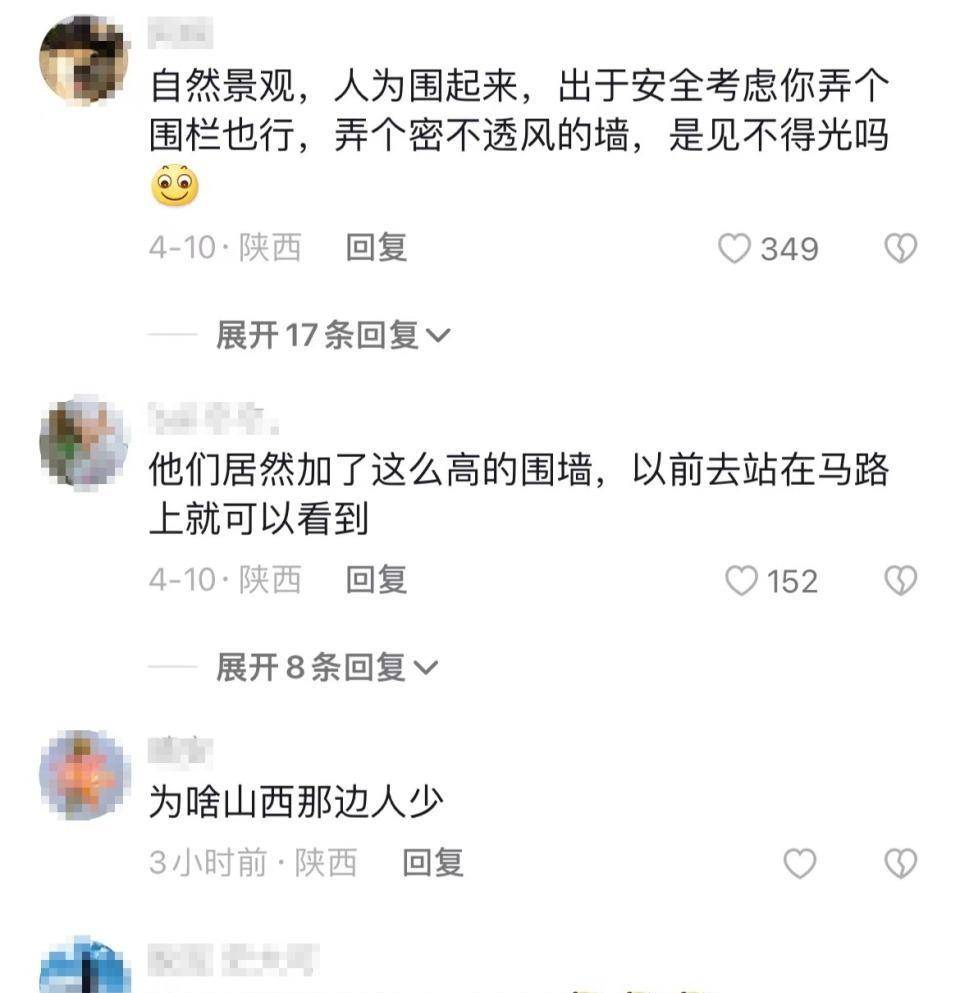Reply to the comment 为啥山西那边人少
The width and height of the screenshot is (960, 993).
[433, 862]
